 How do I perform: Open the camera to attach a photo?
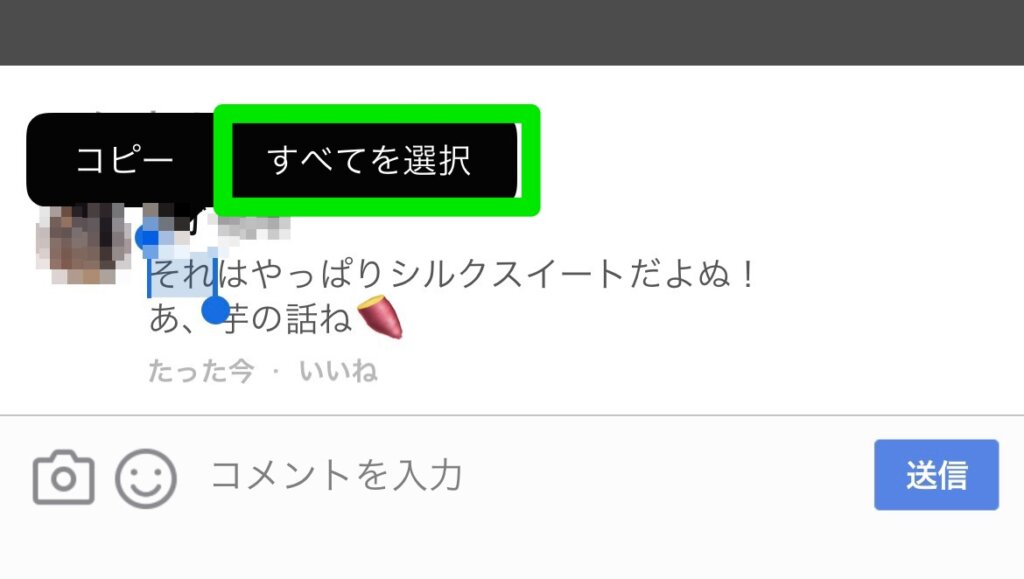point(64,478)
